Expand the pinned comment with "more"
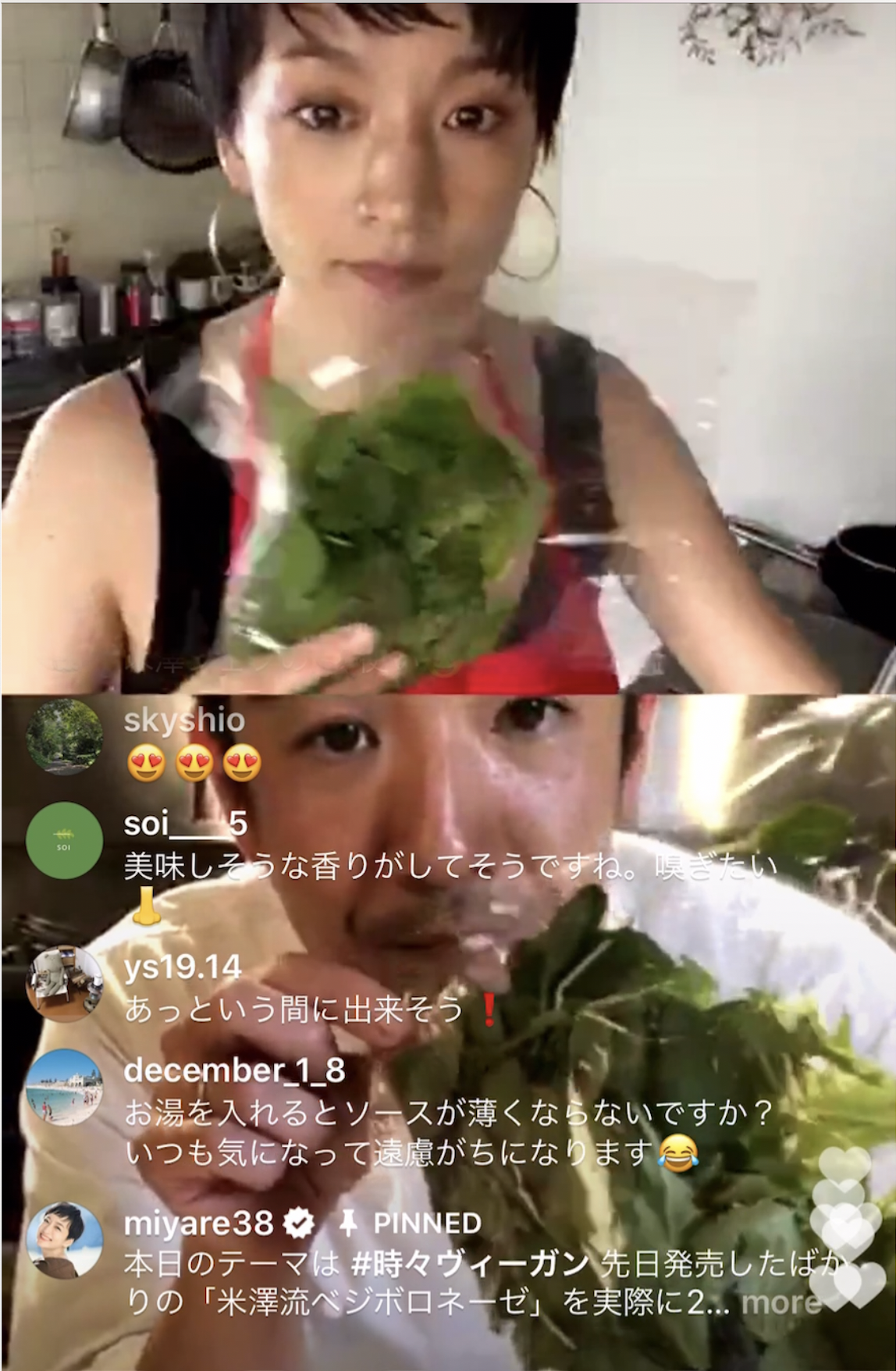The height and width of the screenshot is (1371, 896). 780,1303
